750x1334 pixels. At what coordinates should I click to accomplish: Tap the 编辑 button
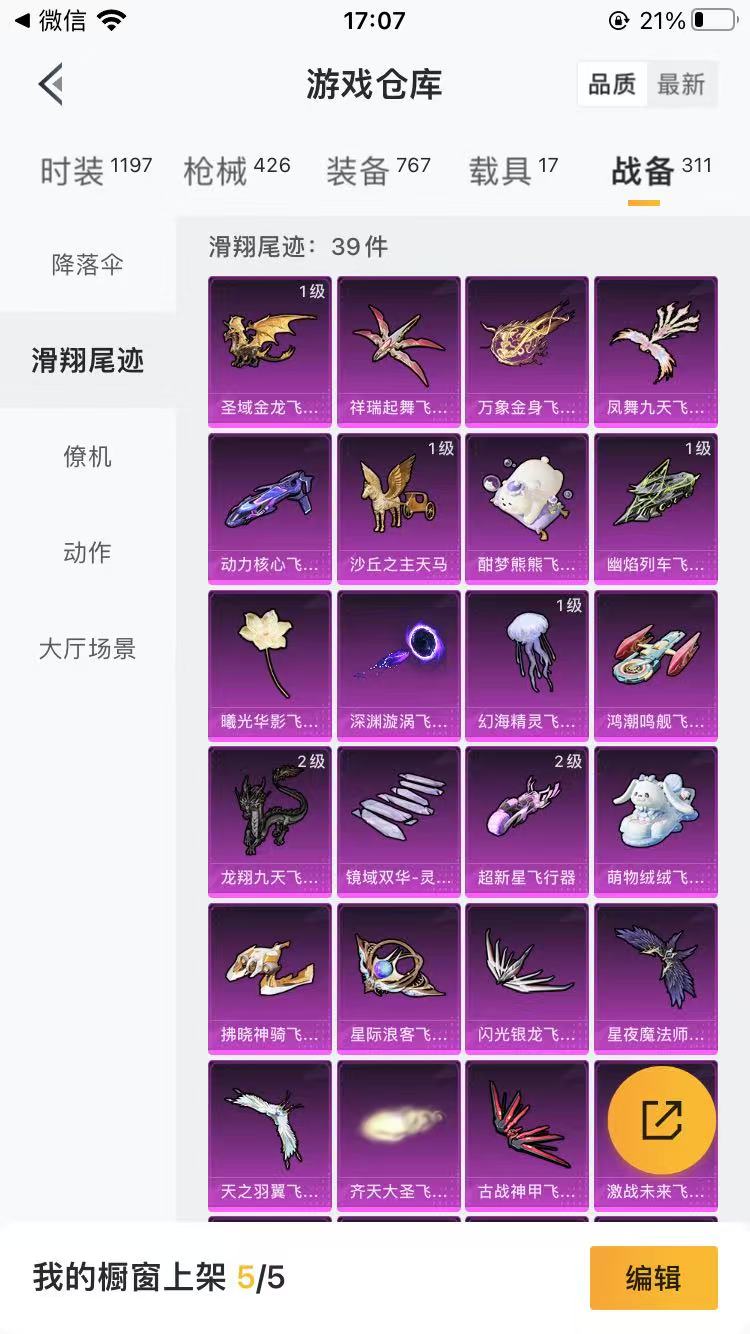click(x=653, y=1278)
